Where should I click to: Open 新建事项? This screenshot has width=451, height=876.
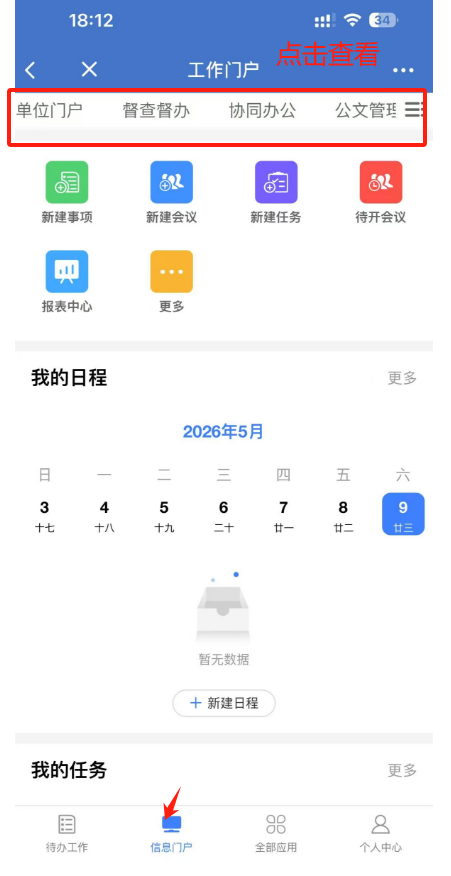click(67, 193)
